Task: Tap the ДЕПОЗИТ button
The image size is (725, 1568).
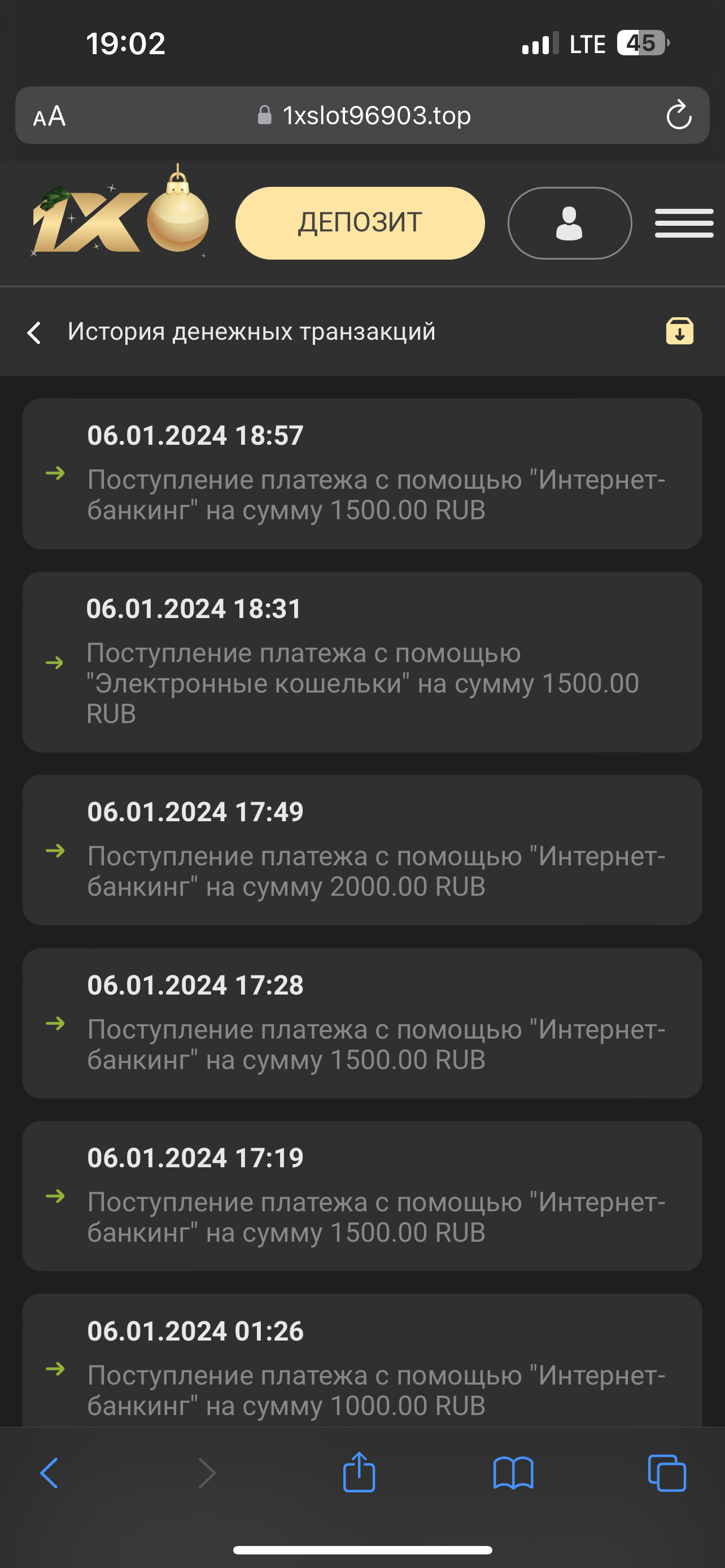Action: (360, 223)
